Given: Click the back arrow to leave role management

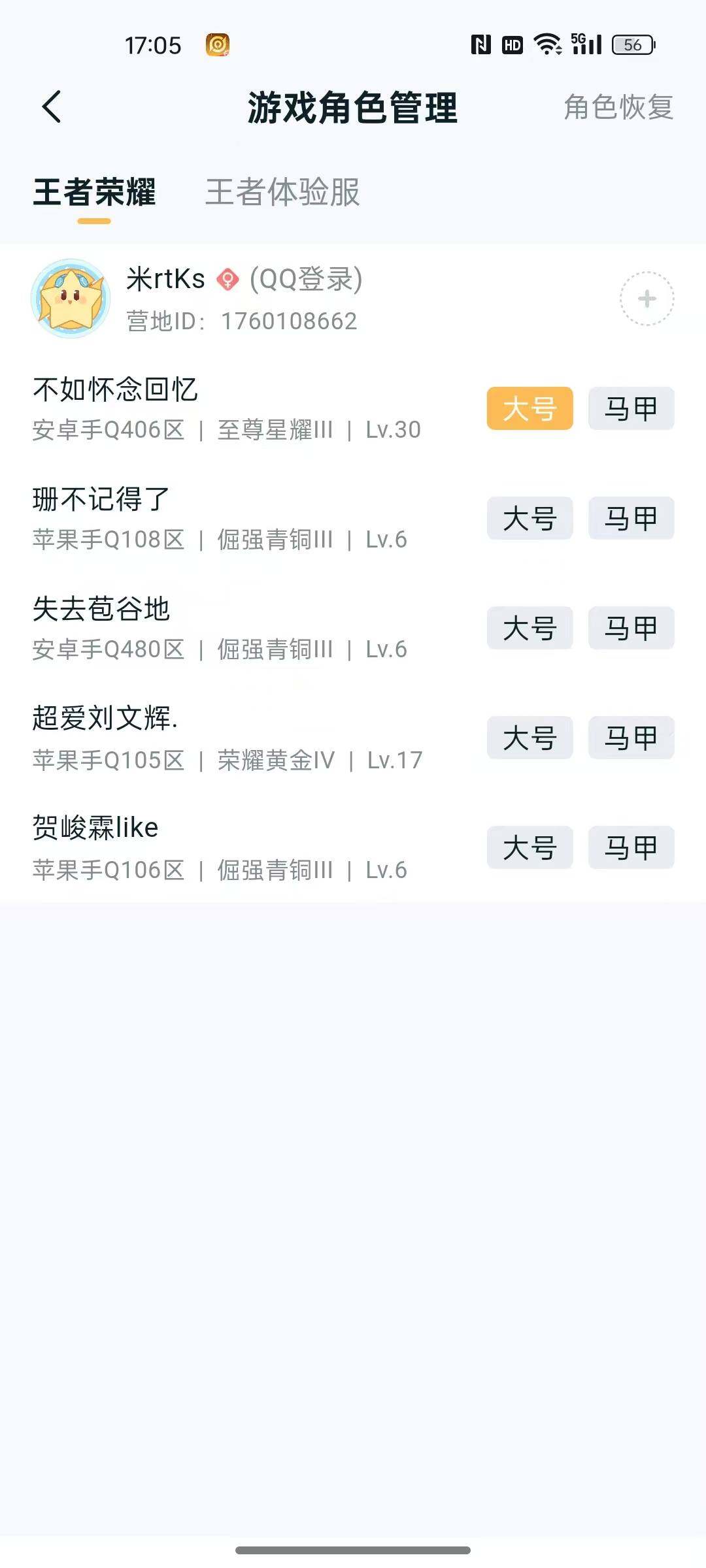Looking at the screenshot, I should (52, 106).
